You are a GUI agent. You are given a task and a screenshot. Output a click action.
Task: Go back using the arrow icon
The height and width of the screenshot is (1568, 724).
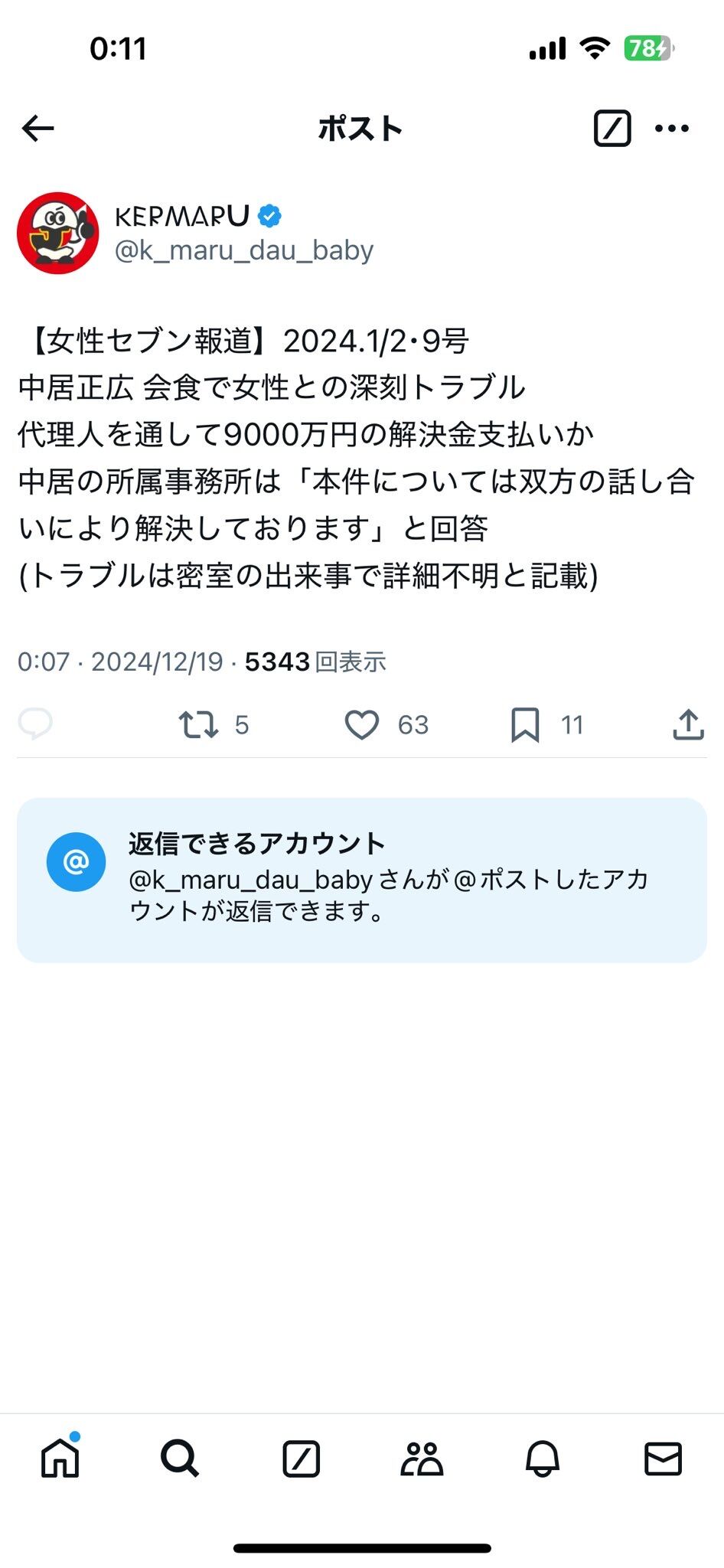38,128
